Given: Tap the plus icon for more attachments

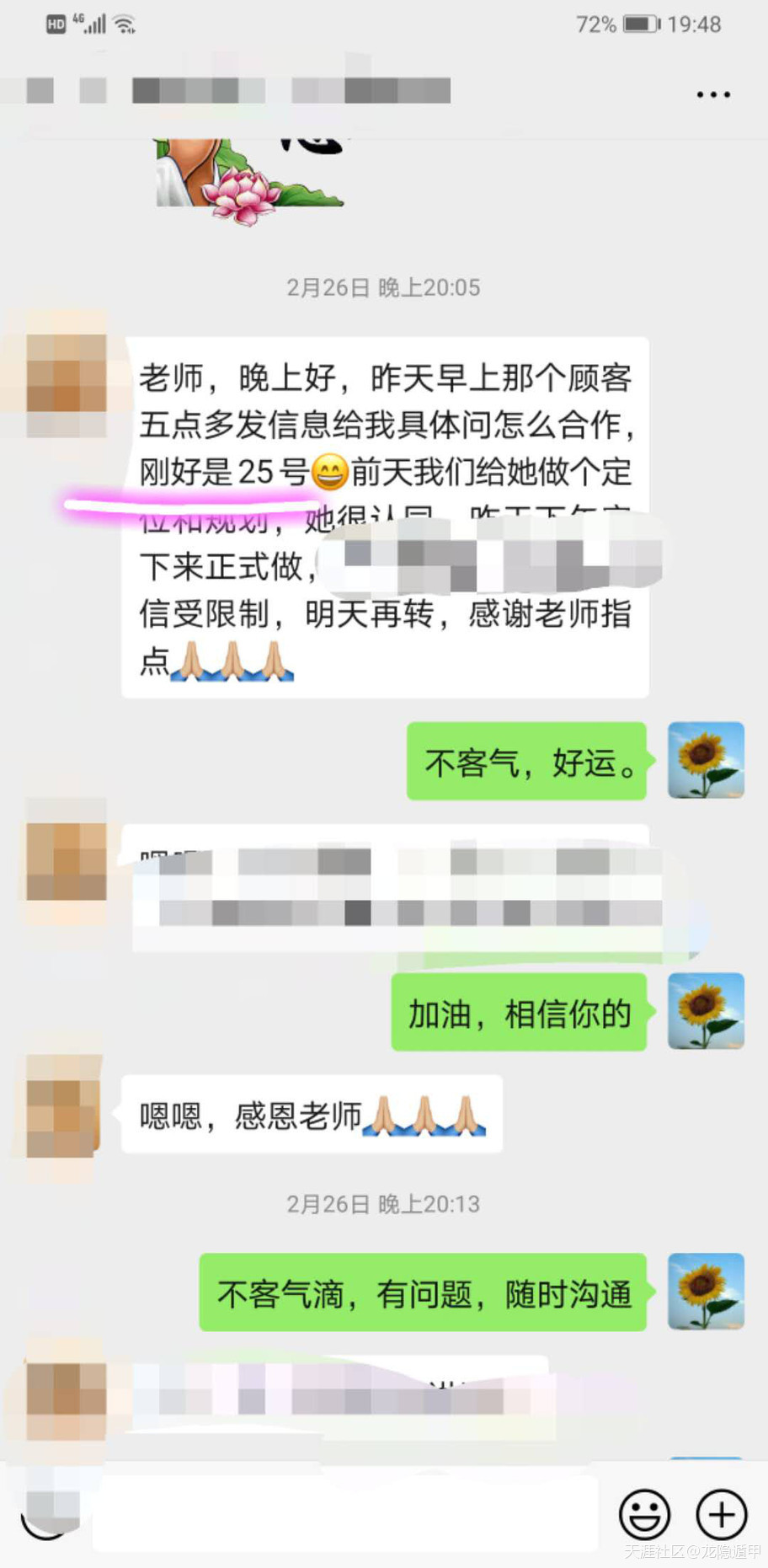Looking at the screenshot, I should click(721, 1514).
